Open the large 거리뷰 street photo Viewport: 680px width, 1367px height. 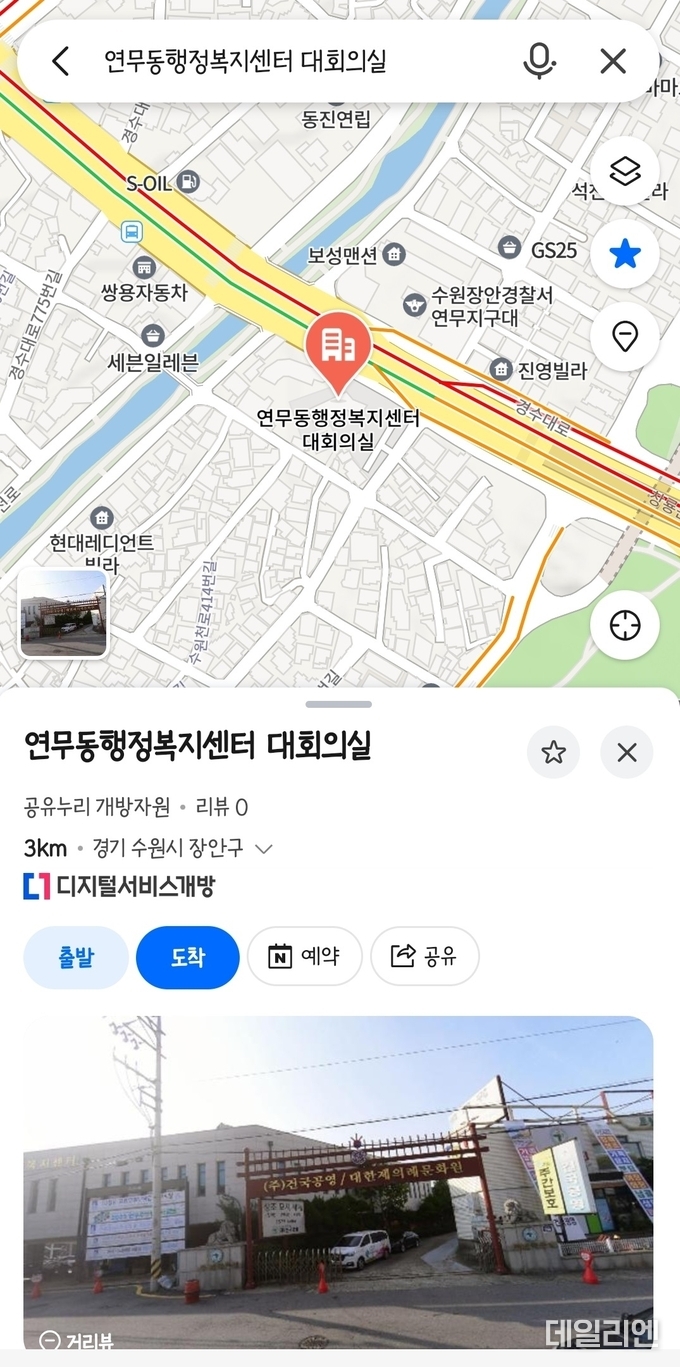click(338, 1180)
